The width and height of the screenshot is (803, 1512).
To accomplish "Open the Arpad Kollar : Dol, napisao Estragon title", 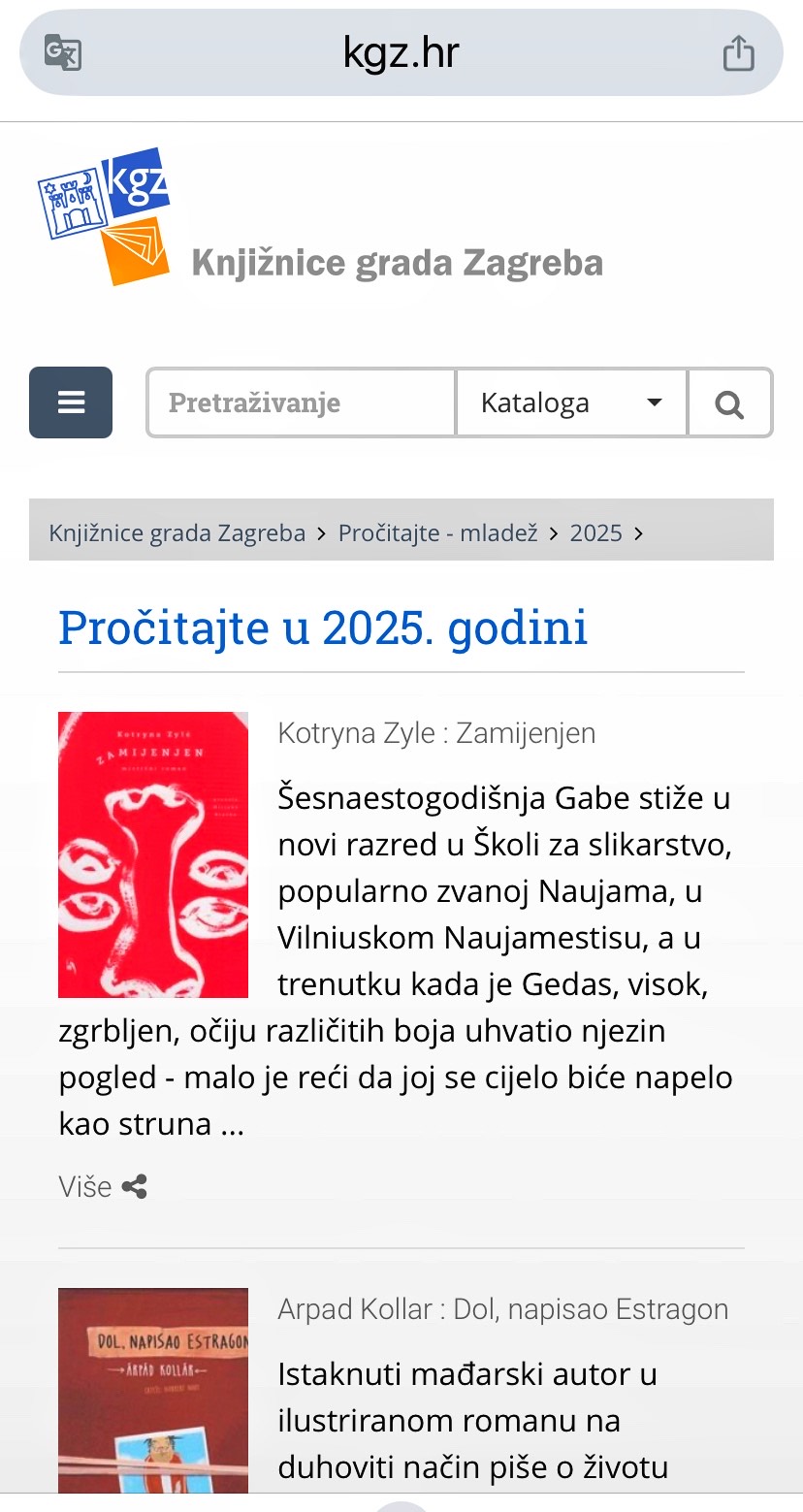I will pos(502,1309).
